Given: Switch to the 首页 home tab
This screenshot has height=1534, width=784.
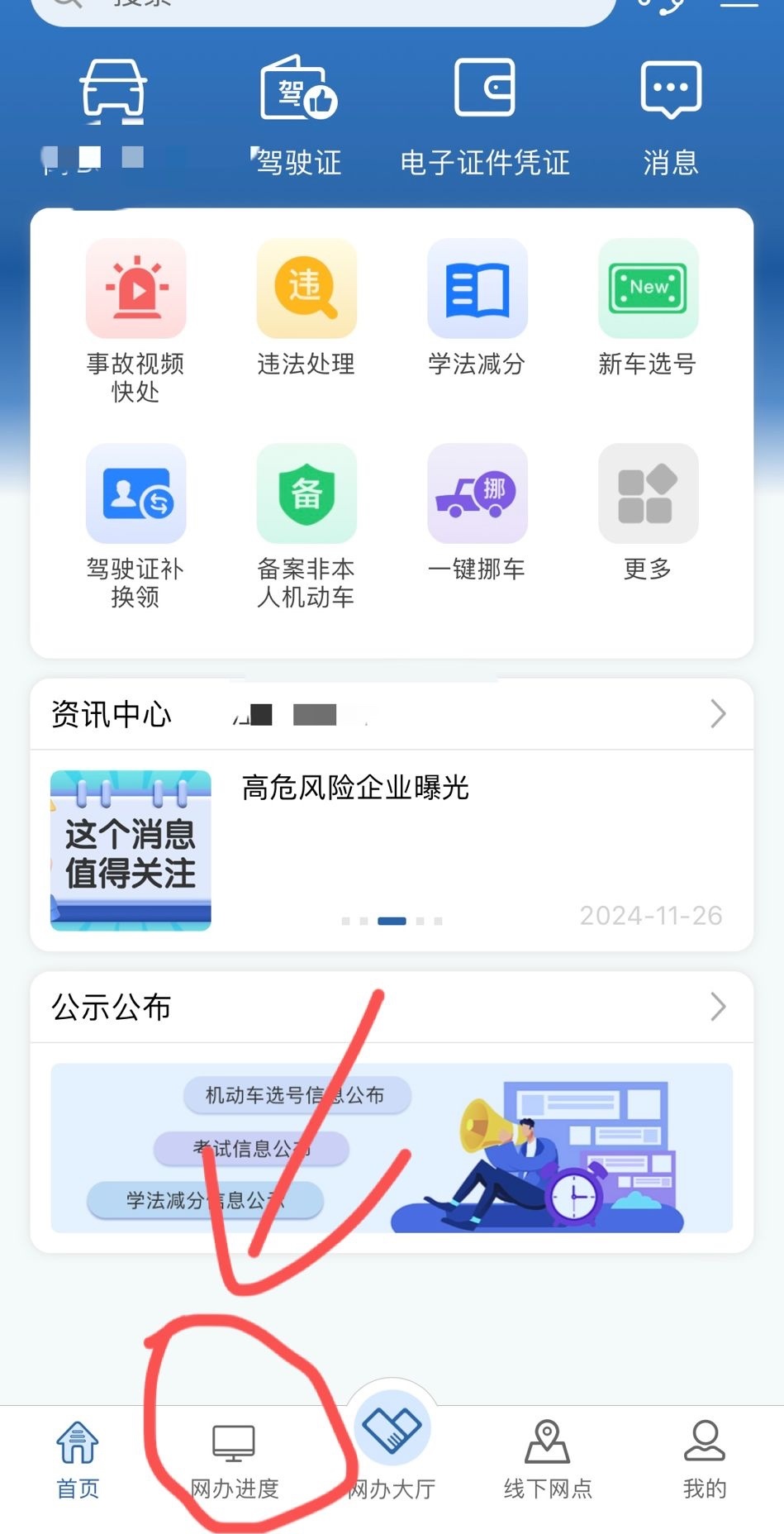Looking at the screenshot, I should 78,1460.
